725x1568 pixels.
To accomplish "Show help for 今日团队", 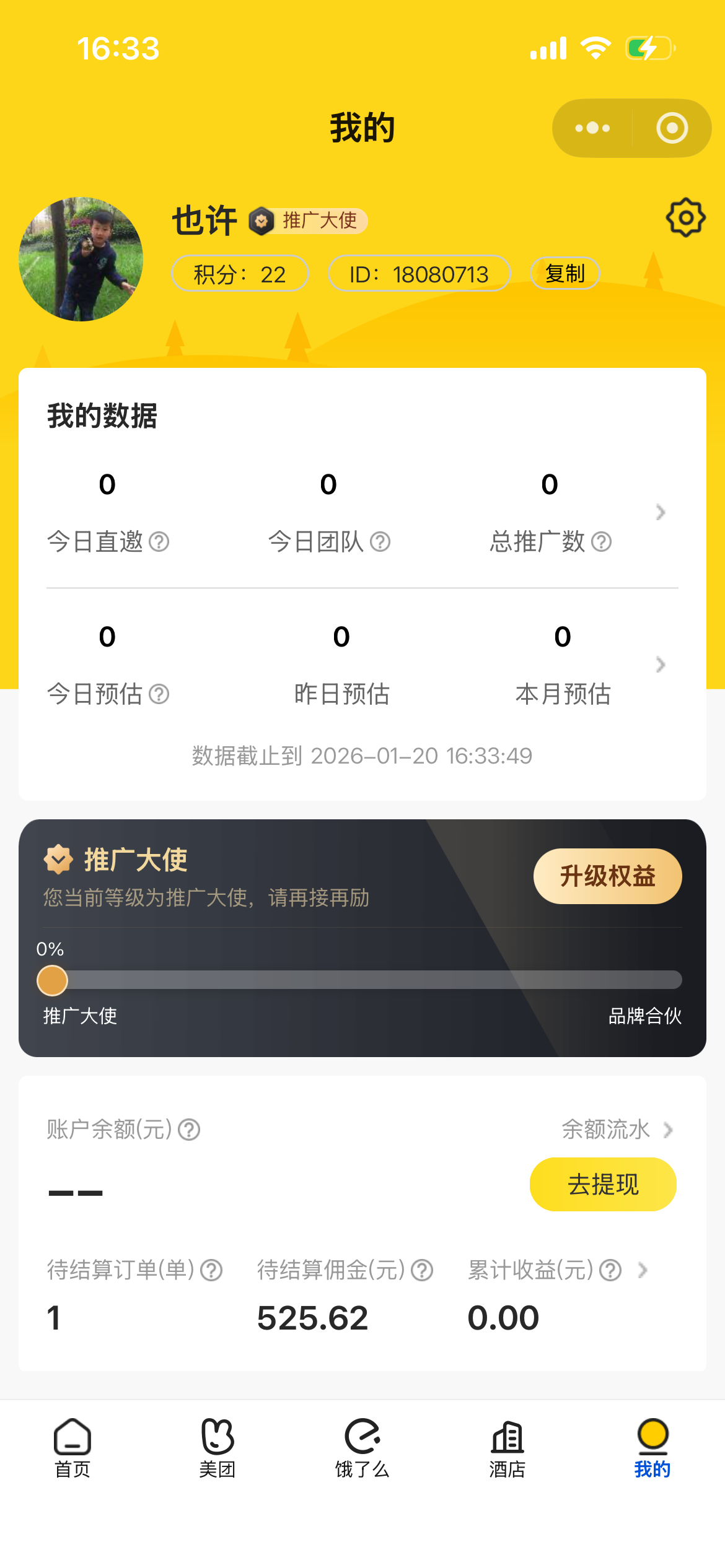I will 380,542.
